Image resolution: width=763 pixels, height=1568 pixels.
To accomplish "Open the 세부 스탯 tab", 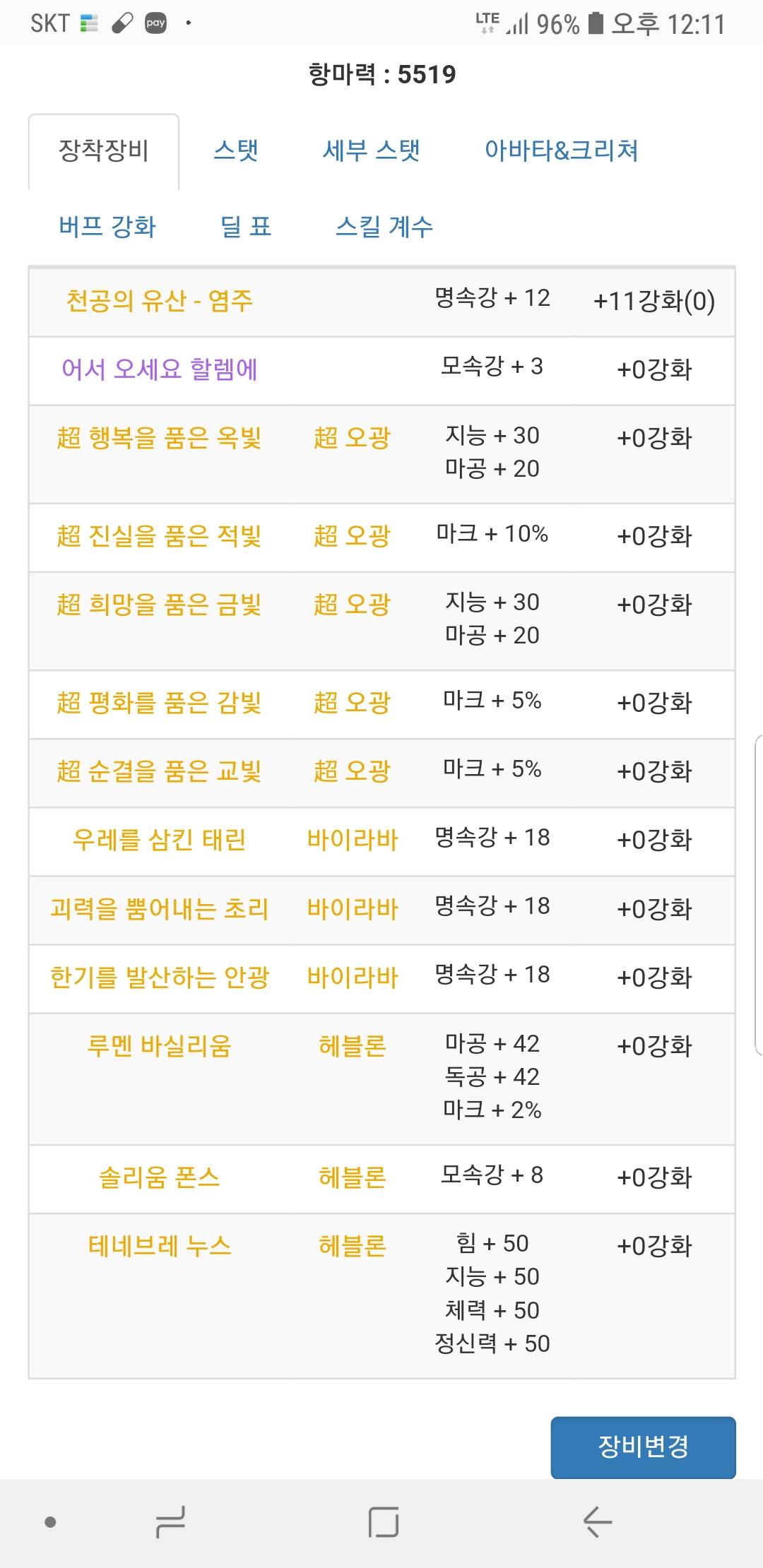I will (372, 151).
